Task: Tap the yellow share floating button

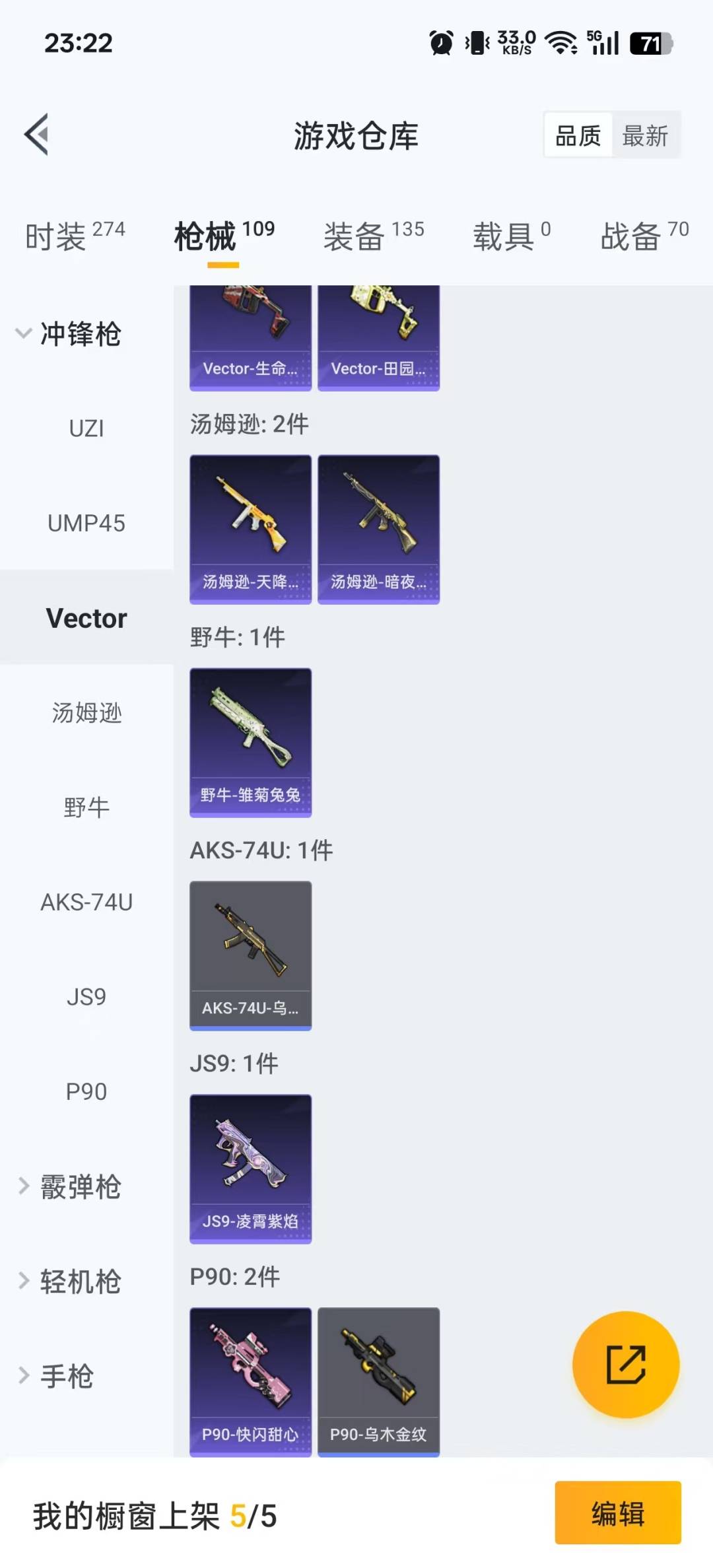Action: pos(625,1364)
